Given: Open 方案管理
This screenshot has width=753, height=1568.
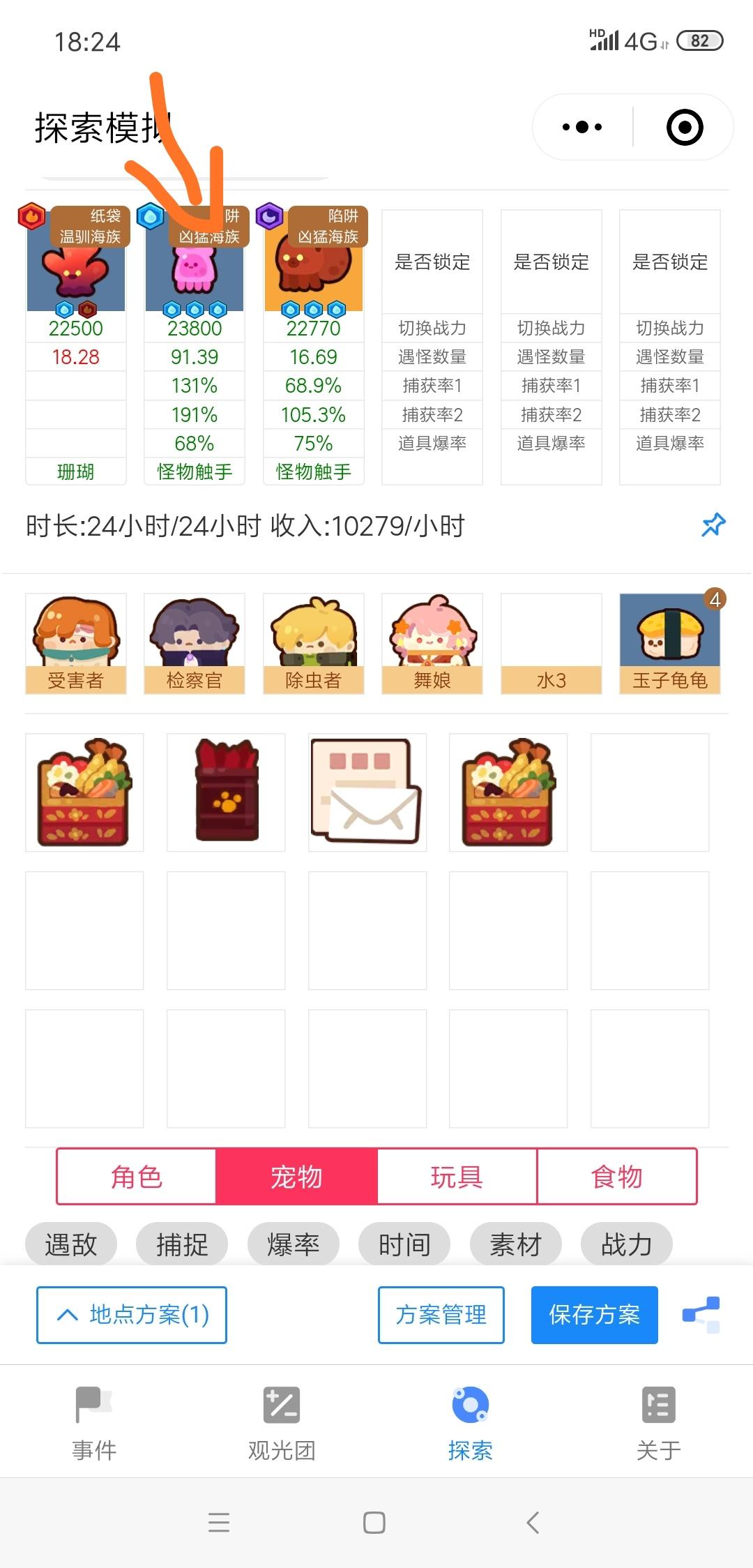Looking at the screenshot, I should (x=441, y=1315).
